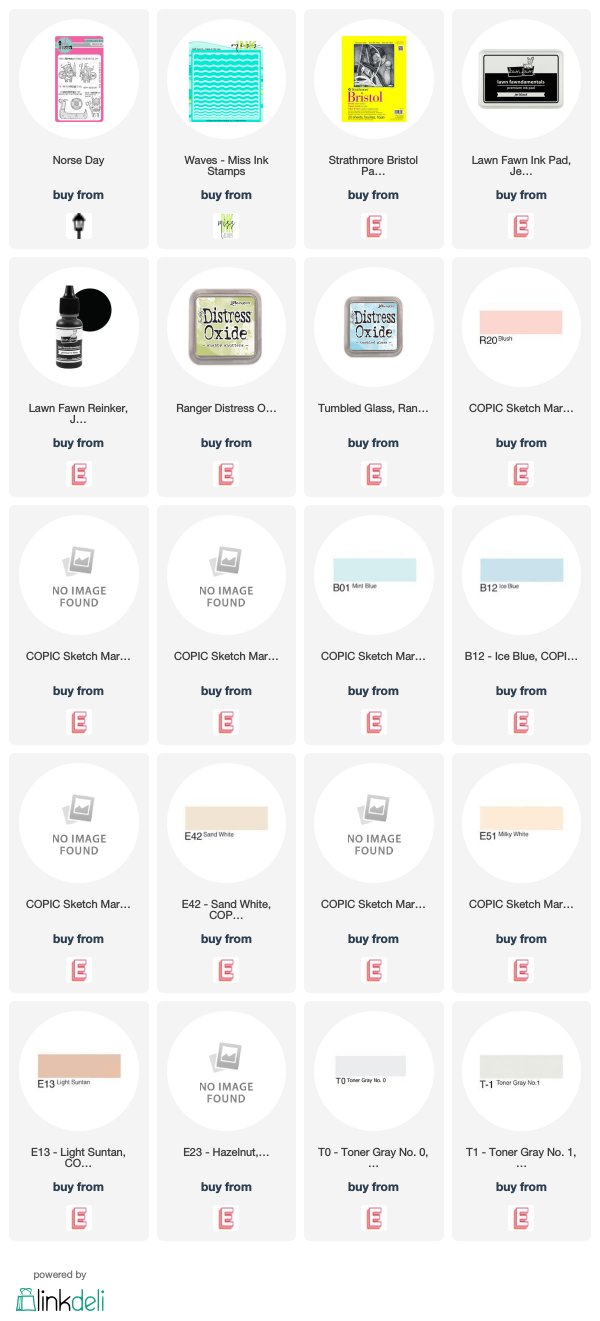Open the E42 - Sand White marker
This screenshot has width=600, height=1321.
[226, 873]
